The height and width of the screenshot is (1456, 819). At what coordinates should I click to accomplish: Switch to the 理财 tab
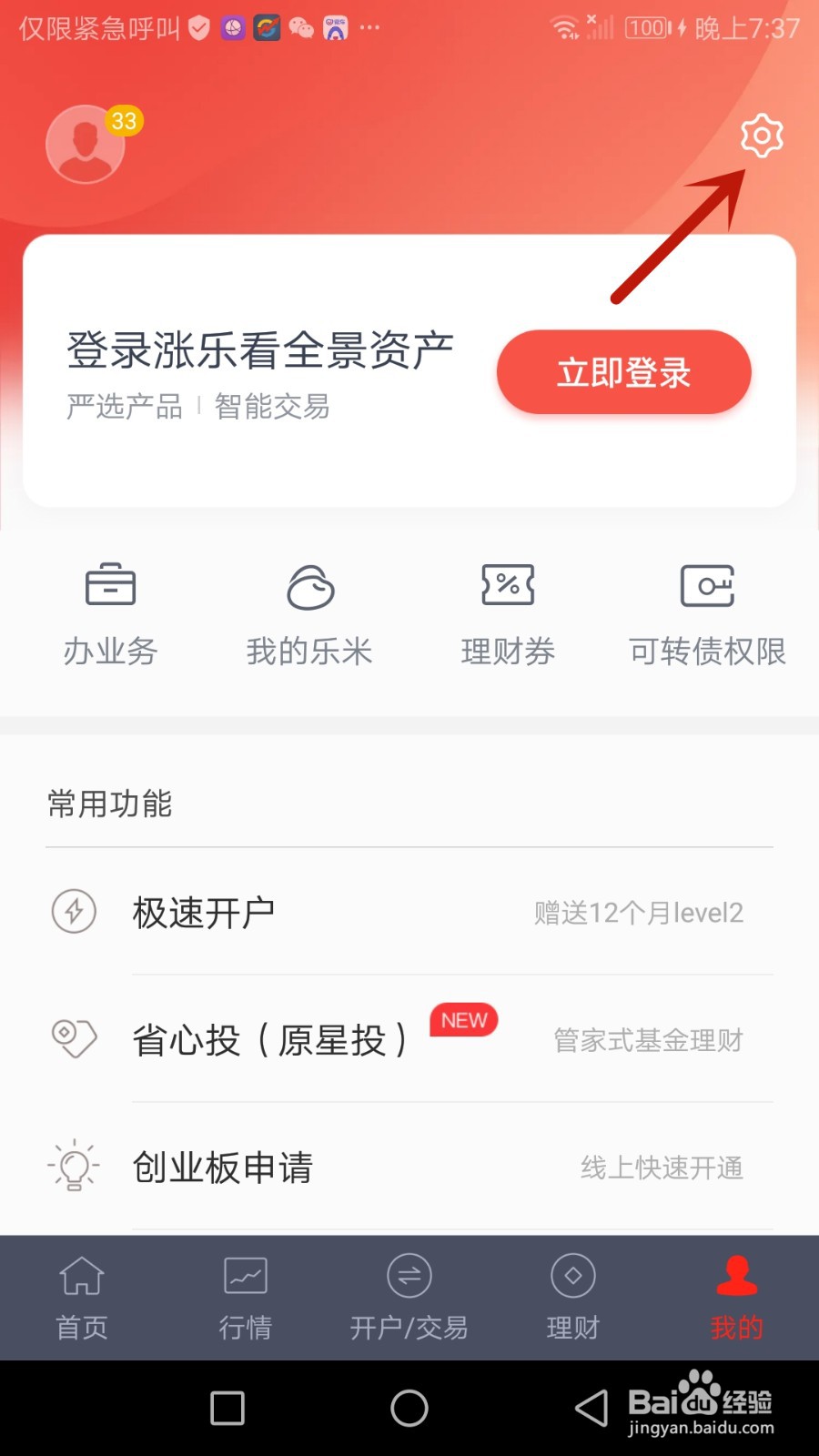(573, 1299)
